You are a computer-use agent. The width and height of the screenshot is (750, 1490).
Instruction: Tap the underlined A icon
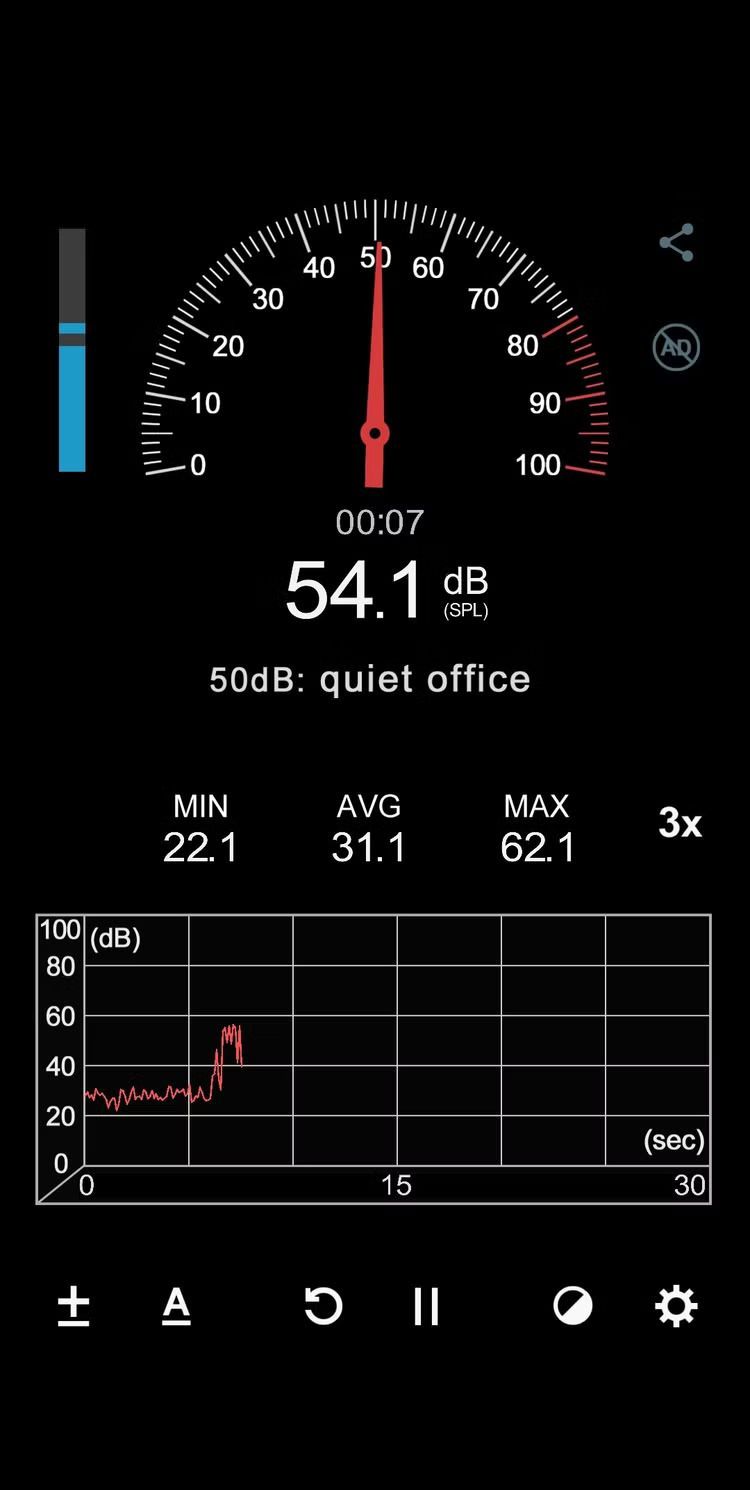pyautogui.click(x=176, y=1306)
